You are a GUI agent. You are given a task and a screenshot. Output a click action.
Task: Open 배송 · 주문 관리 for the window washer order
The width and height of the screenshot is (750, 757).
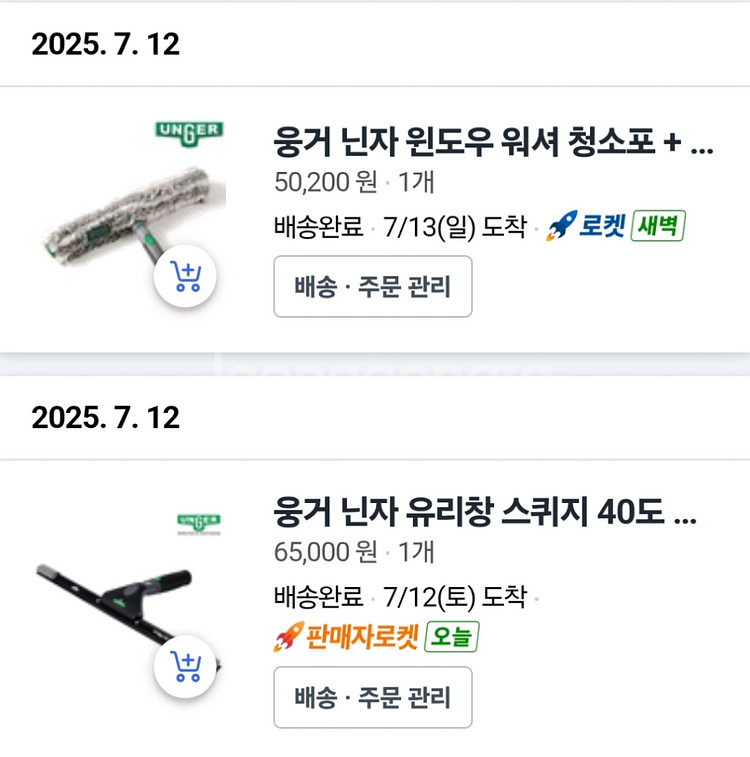373,287
